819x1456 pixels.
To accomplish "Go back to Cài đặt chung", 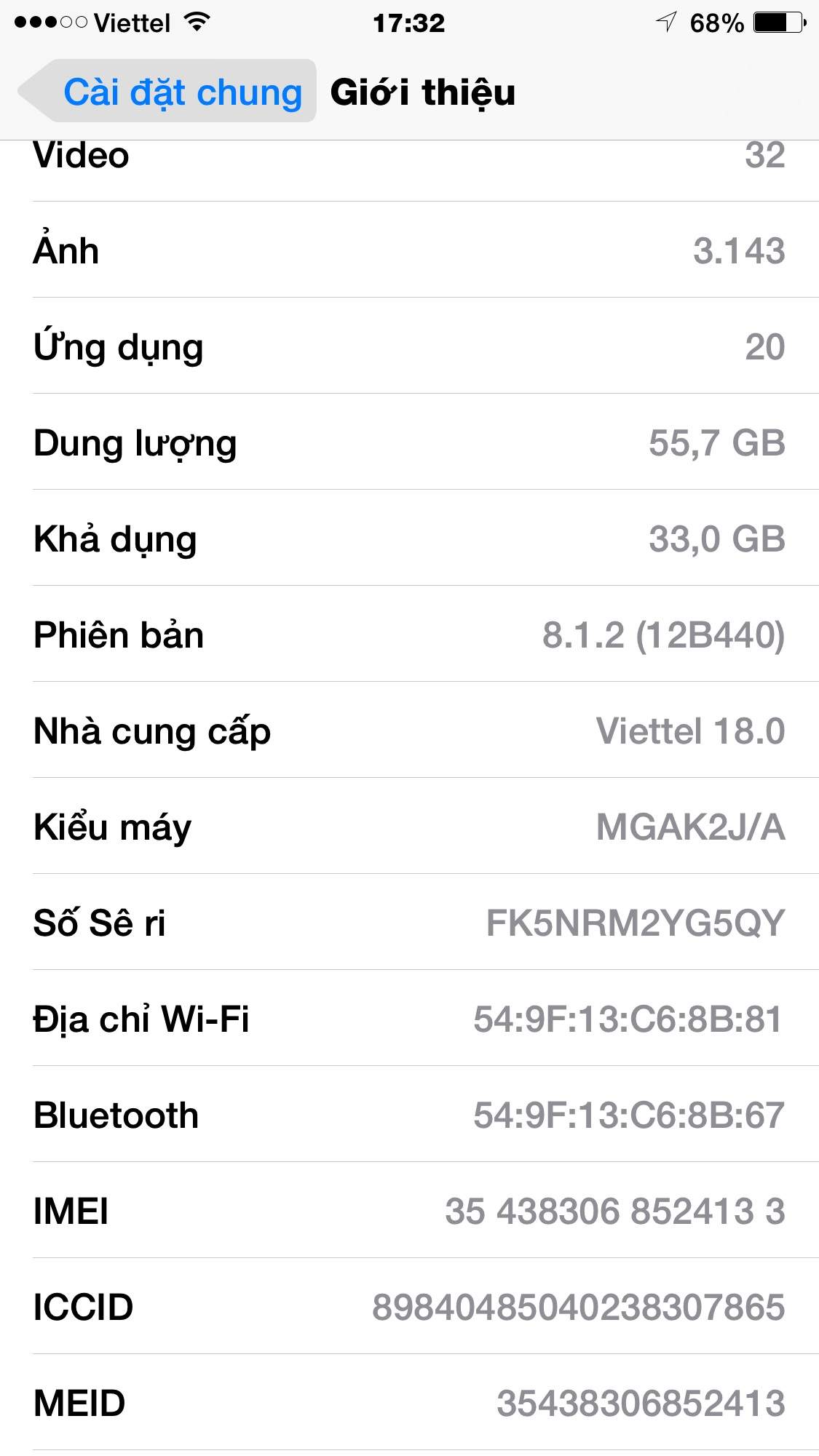I will coord(169,92).
